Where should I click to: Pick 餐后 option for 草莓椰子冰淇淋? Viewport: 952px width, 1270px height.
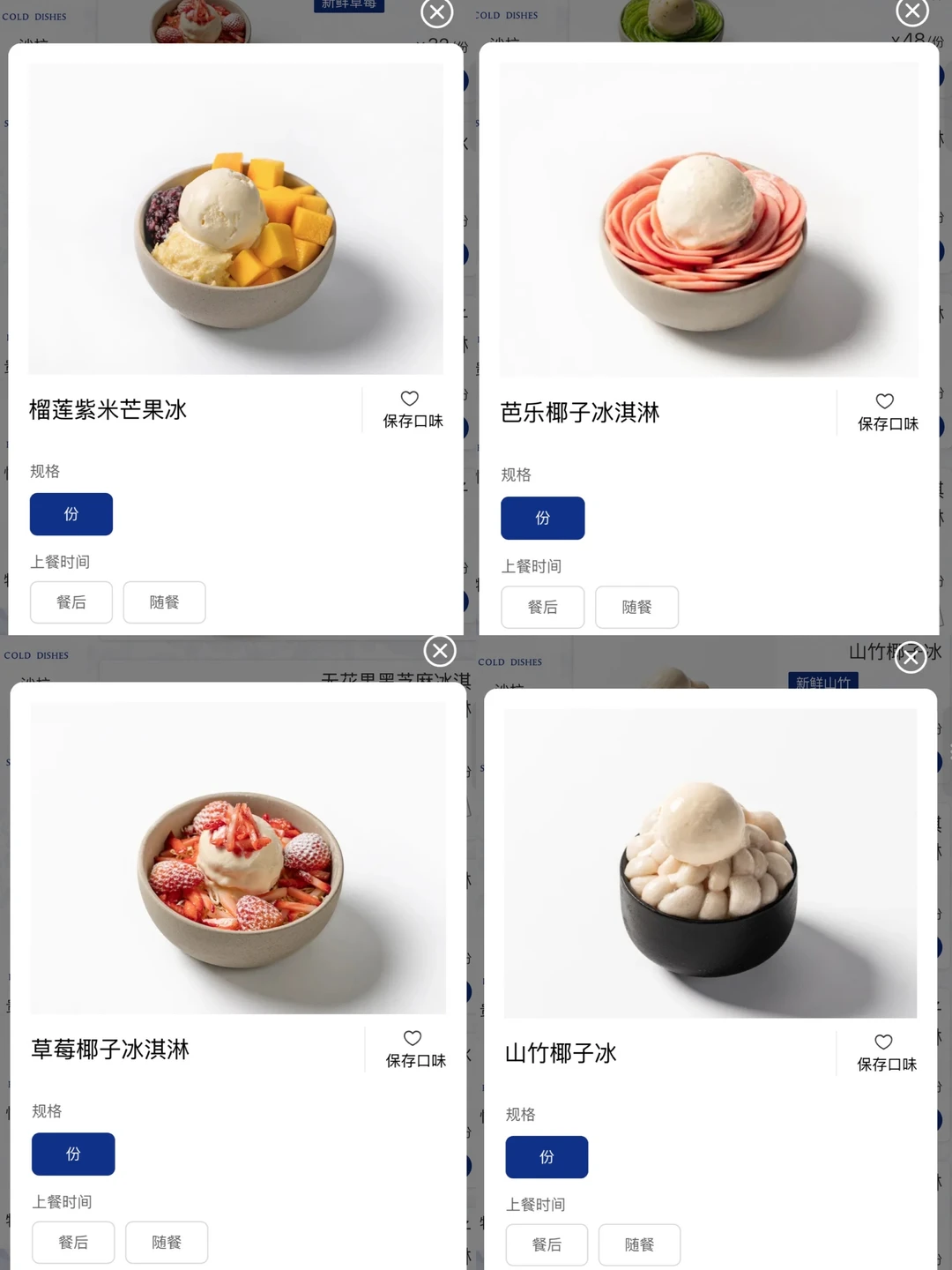(x=73, y=1242)
